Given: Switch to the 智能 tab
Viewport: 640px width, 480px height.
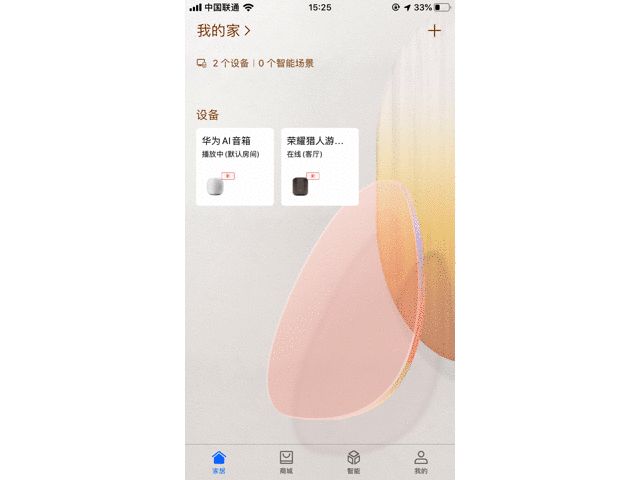Looking at the screenshot, I should click(353, 461).
